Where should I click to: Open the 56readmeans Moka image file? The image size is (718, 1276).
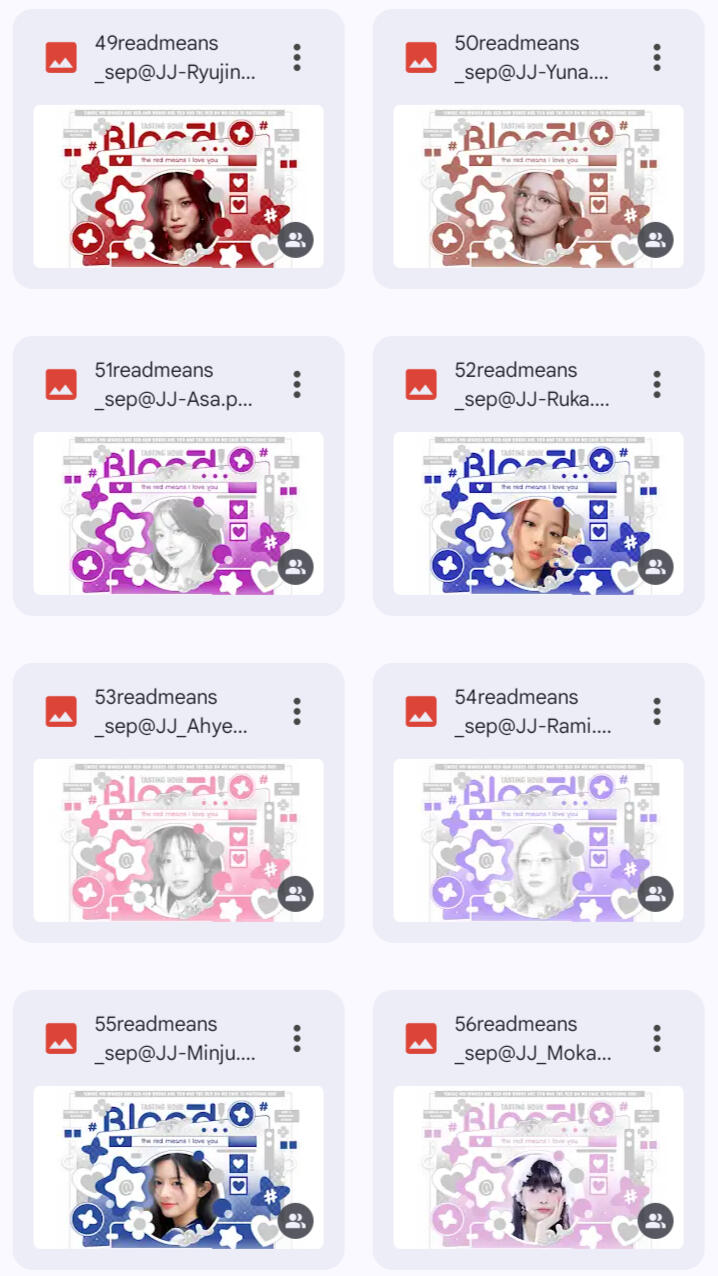(x=538, y=1167)
